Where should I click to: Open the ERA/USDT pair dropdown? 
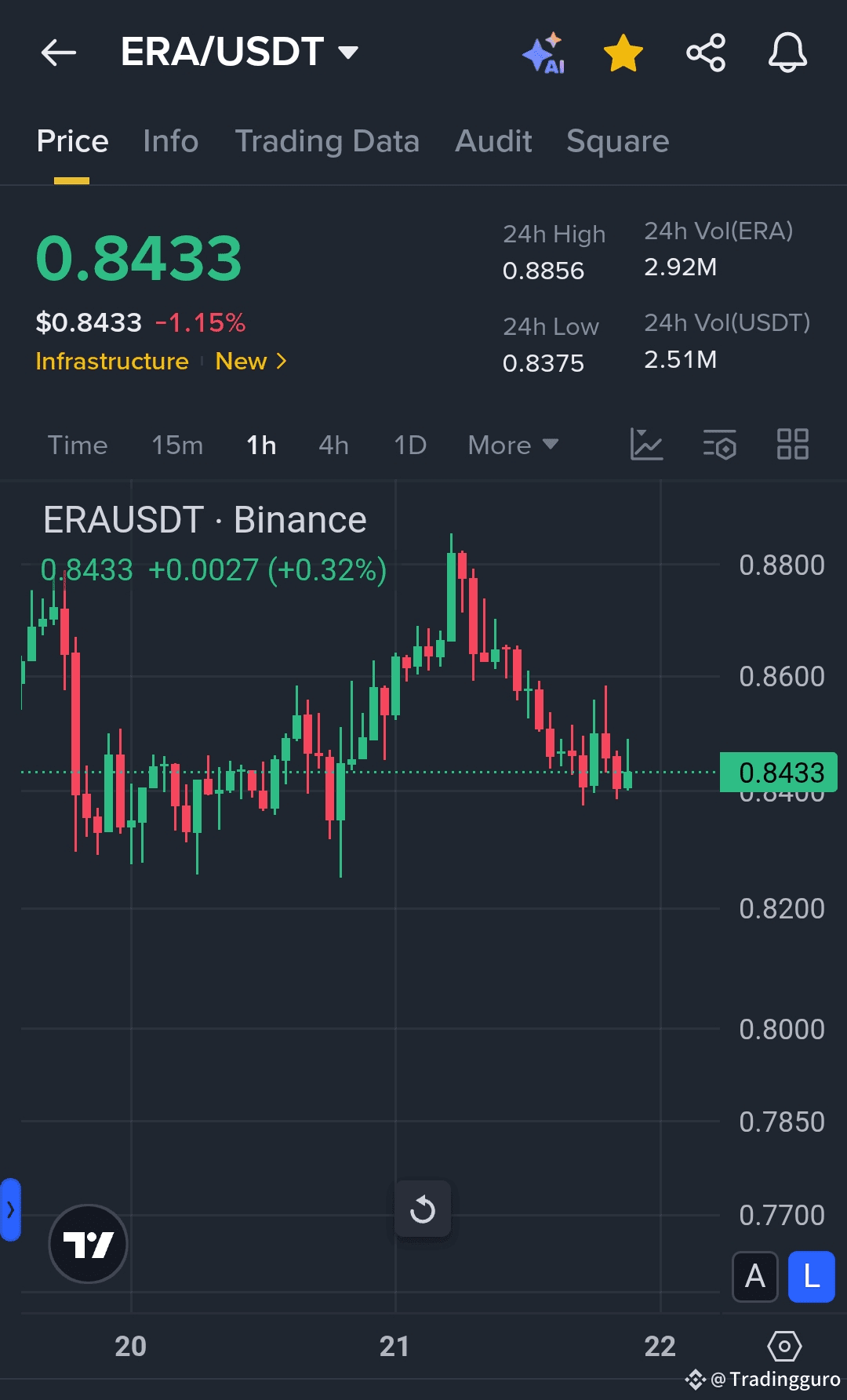point(239,53)
